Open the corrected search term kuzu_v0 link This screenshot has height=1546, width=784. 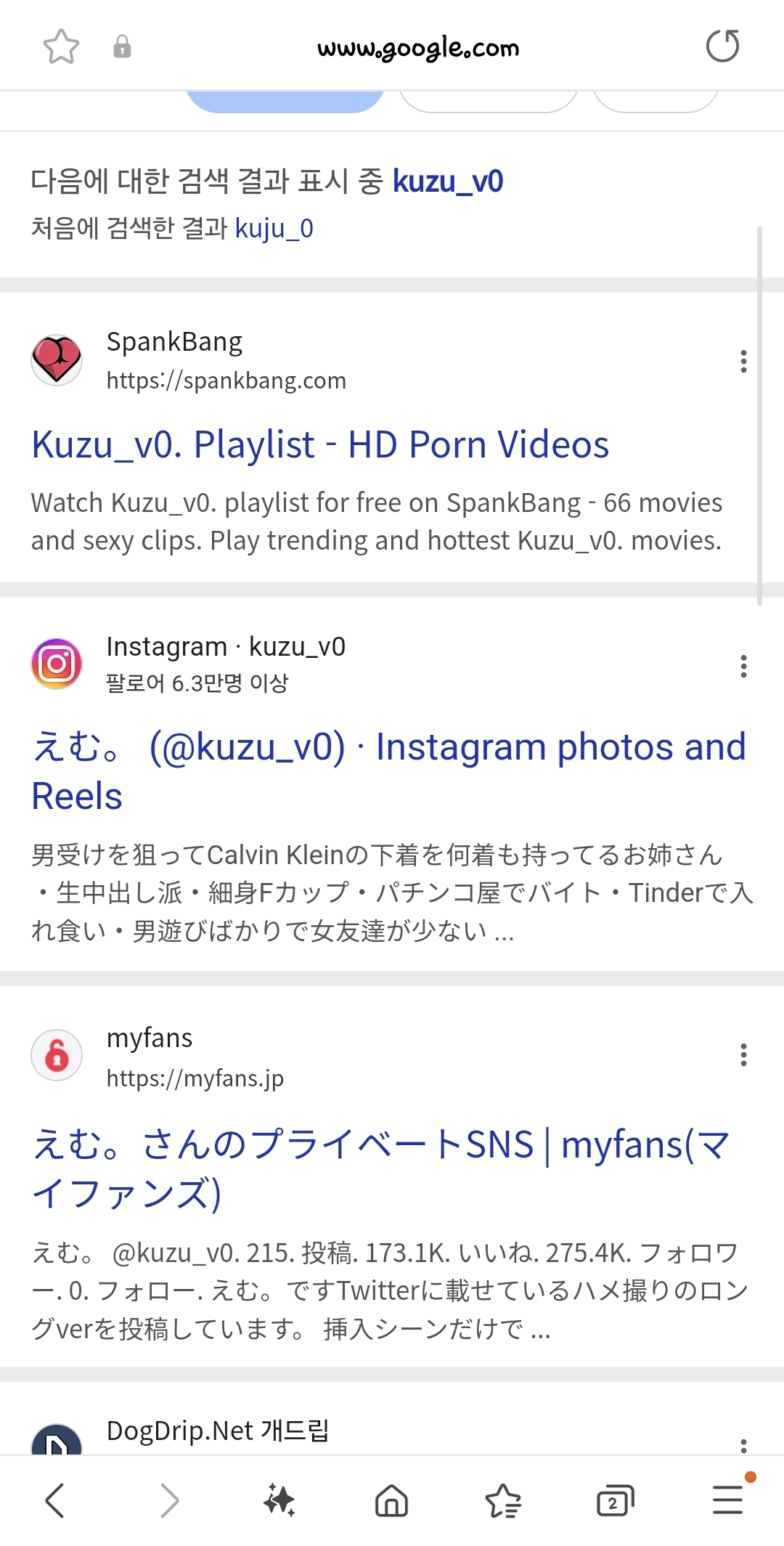[448, 181]
